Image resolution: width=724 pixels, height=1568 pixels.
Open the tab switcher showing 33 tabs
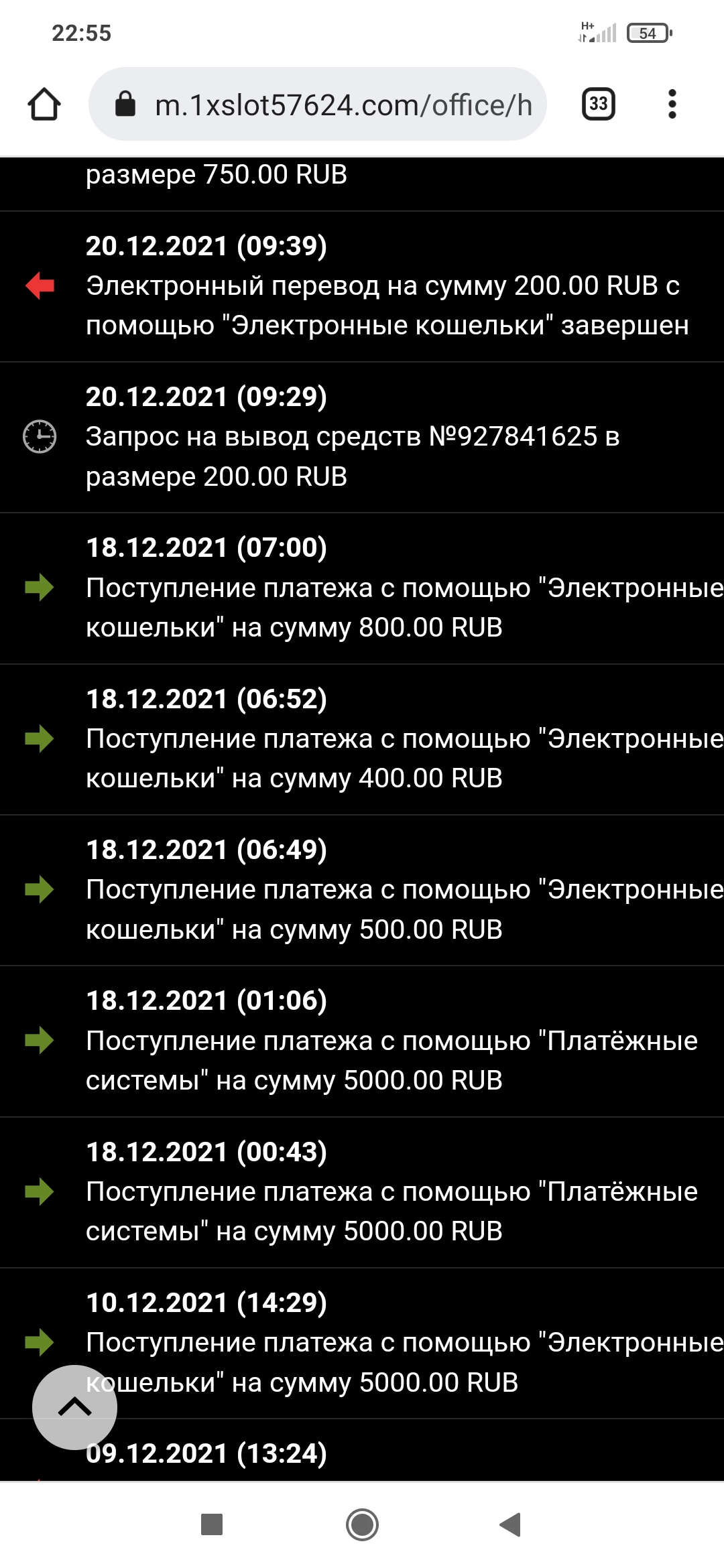coord(598,104)
